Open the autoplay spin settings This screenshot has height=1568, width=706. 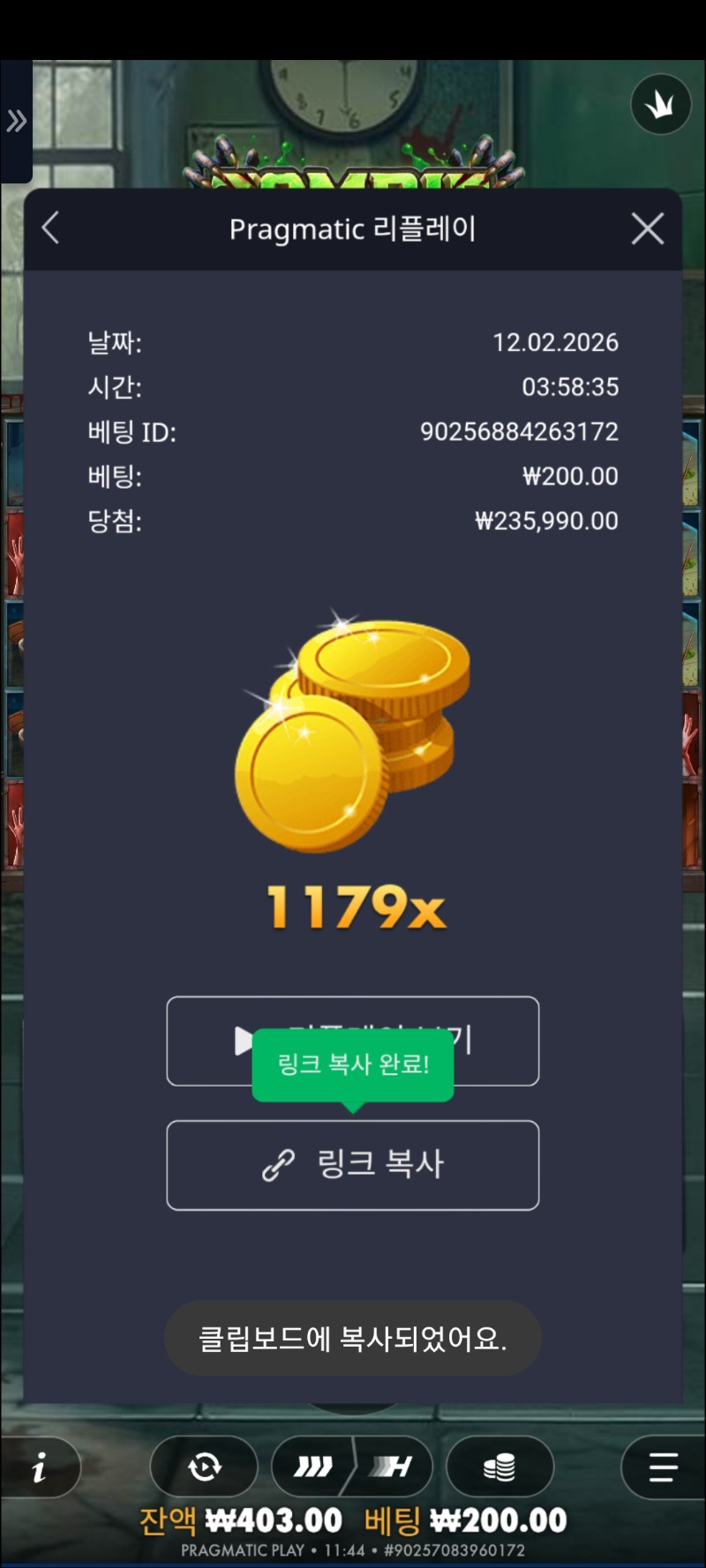(x=204, y=1467)
